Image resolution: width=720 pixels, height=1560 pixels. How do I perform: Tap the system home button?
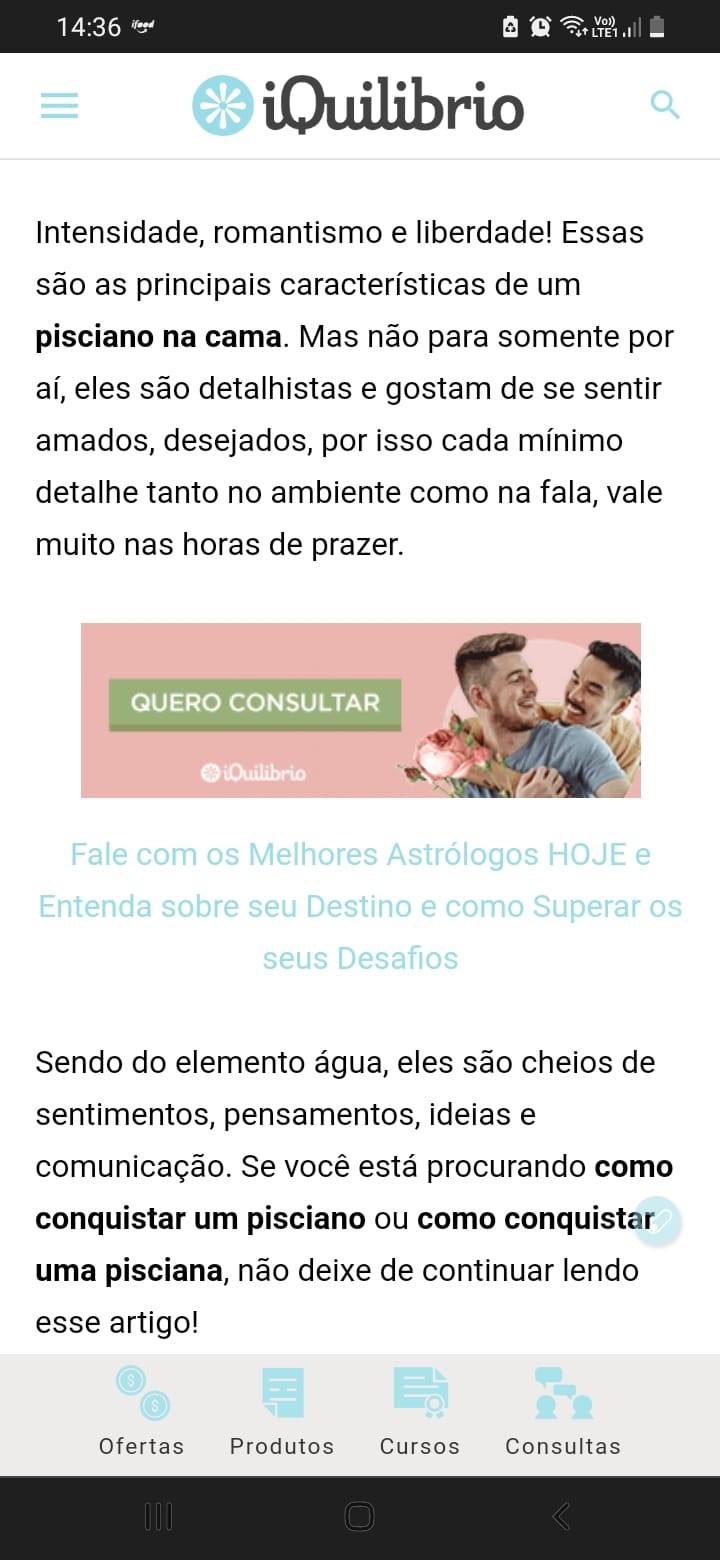coord(359,1517)
